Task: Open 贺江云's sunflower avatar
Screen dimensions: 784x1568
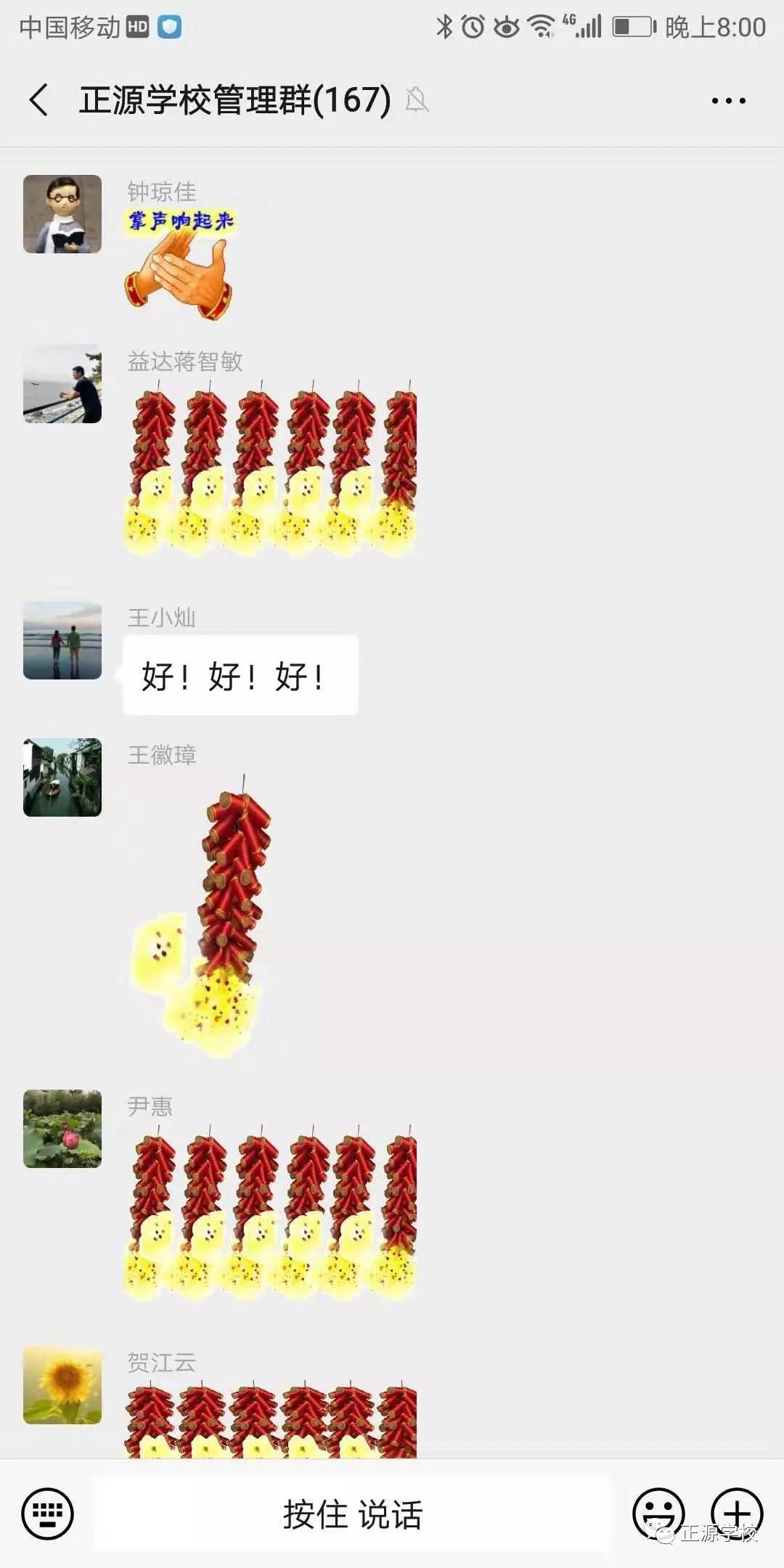Action: [x=62, y=1385]
